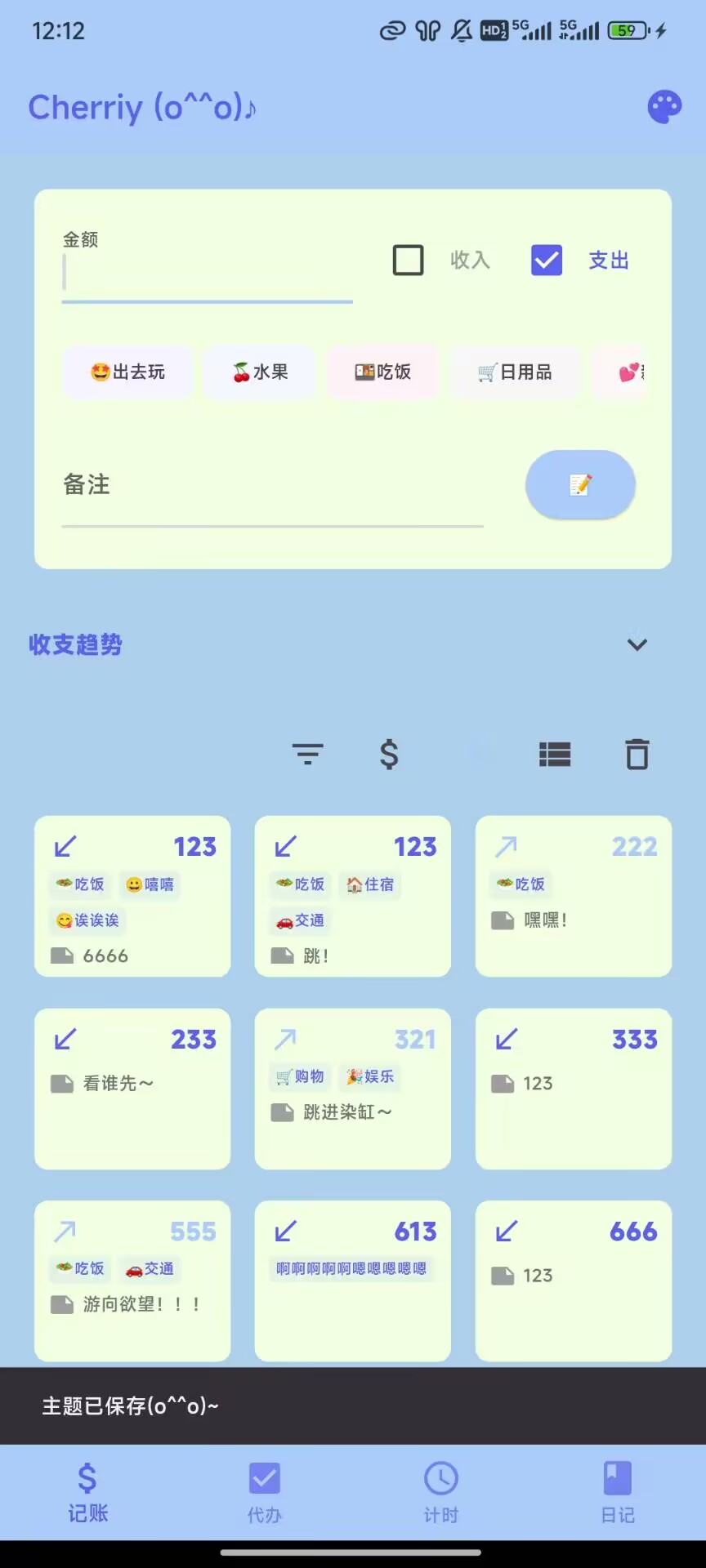Open the 233 record card 看谁先～
Screen dimensions: 706x1568
point(132,1088)
